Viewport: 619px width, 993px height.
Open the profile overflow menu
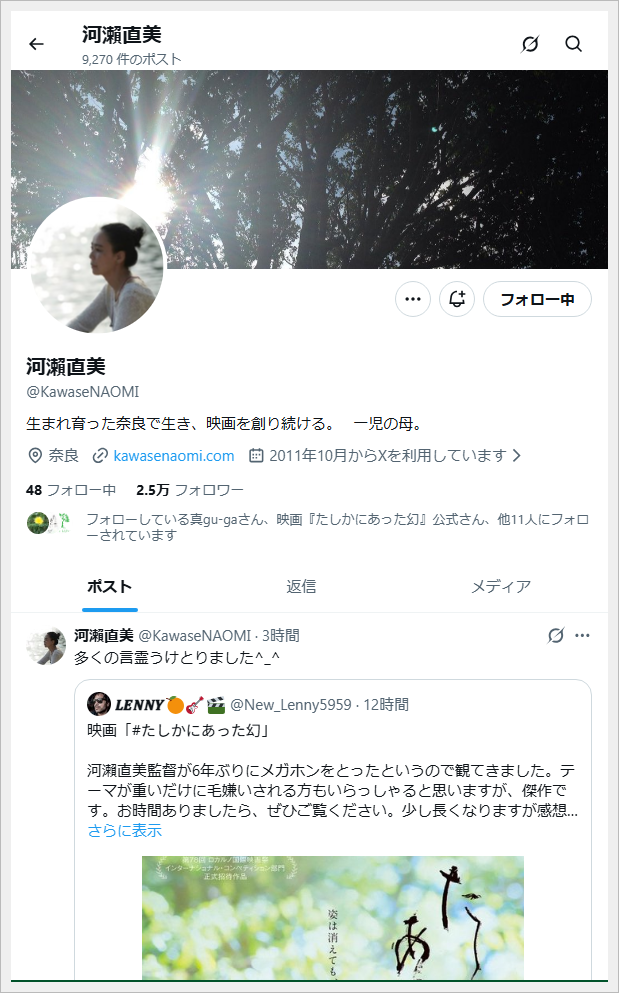point(412,299)
